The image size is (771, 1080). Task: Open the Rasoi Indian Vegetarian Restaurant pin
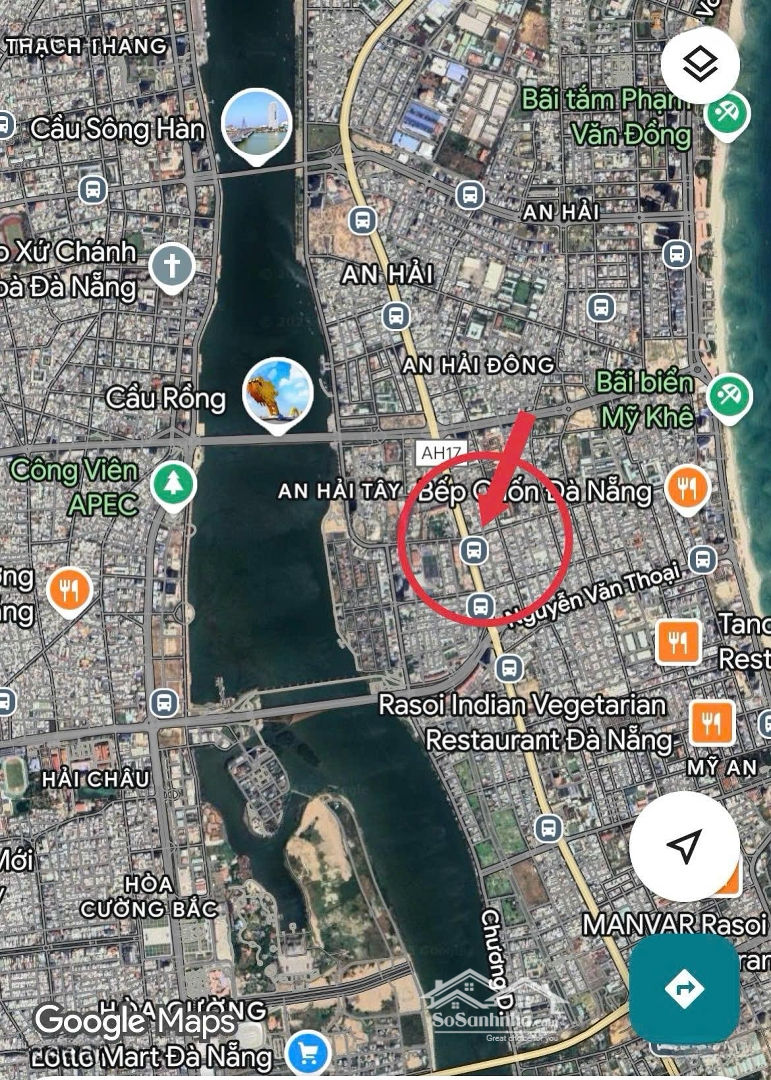tap(711, 721)
